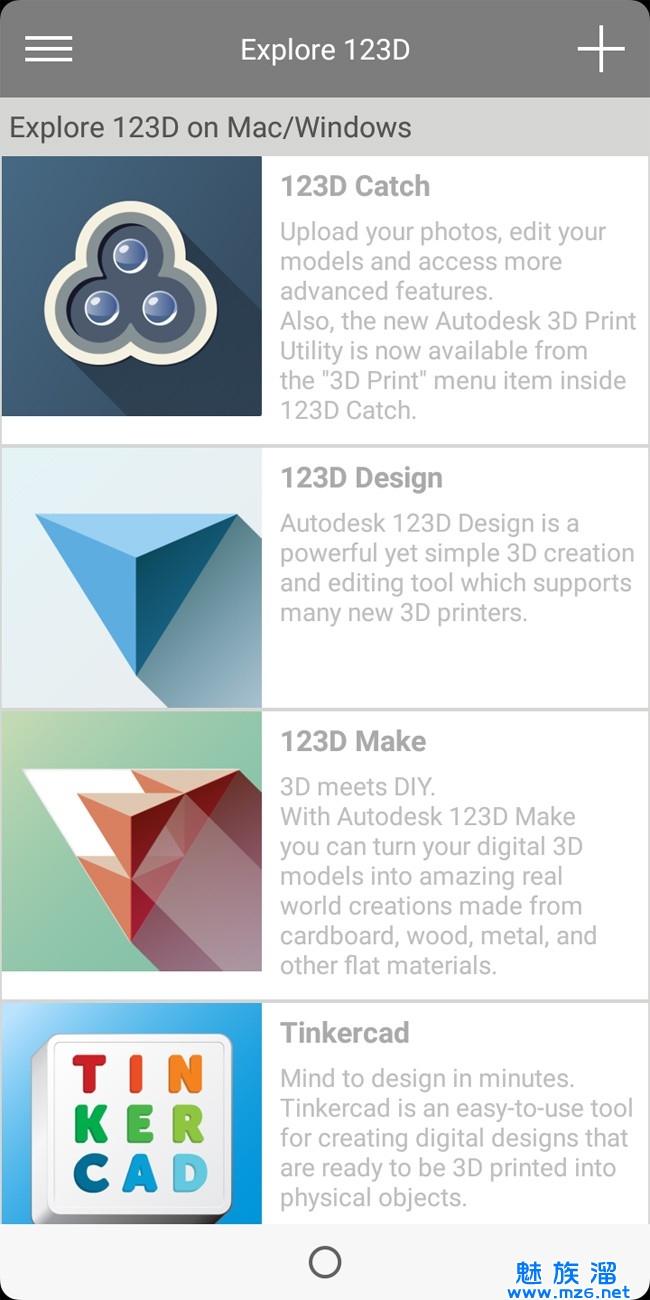Open the Tinkercad listing
Viewport: 650px width, 1300px height.
click(x=325, y=1112)
